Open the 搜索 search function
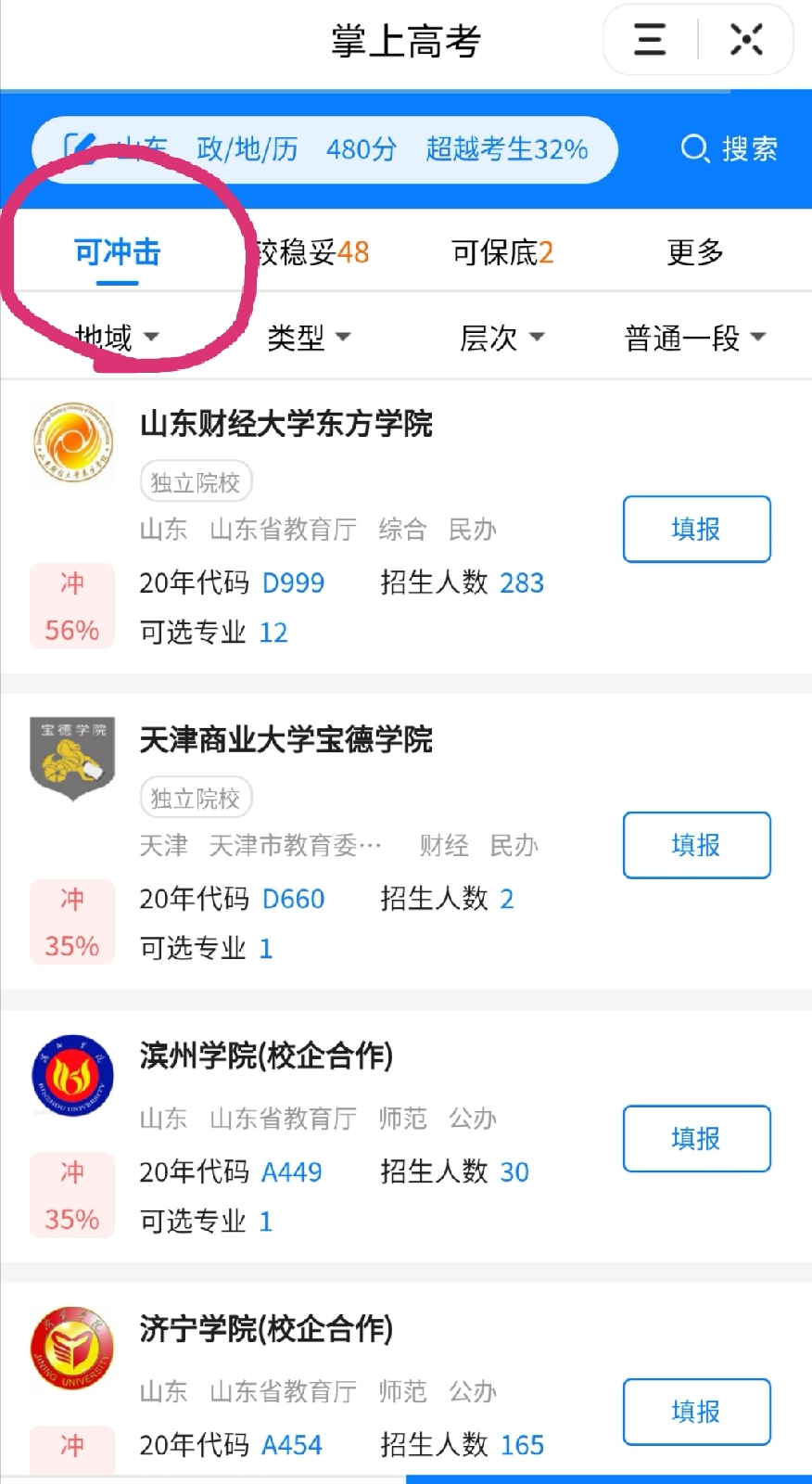This screenshot has width=812, height=1484. (731, 148)
